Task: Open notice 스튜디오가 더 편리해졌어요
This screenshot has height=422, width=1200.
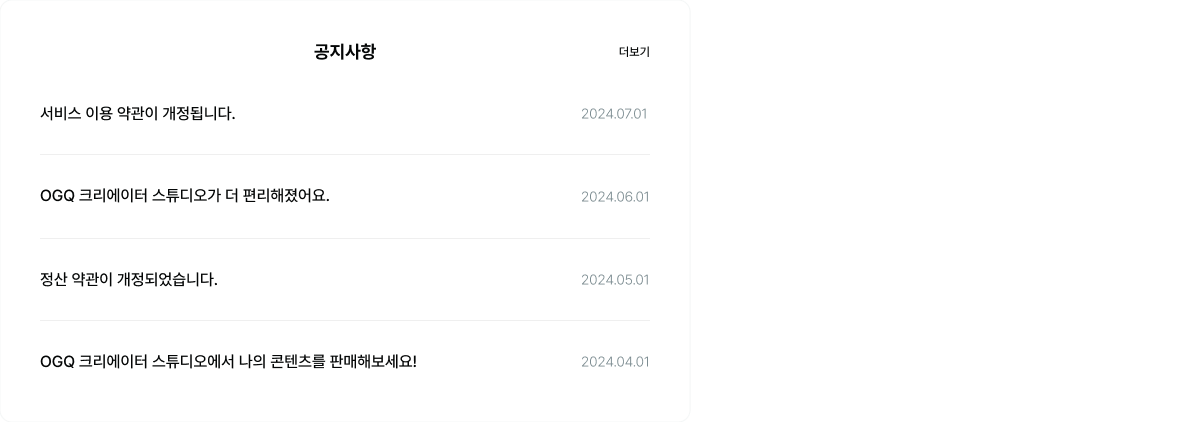Action: coord(185,196)
